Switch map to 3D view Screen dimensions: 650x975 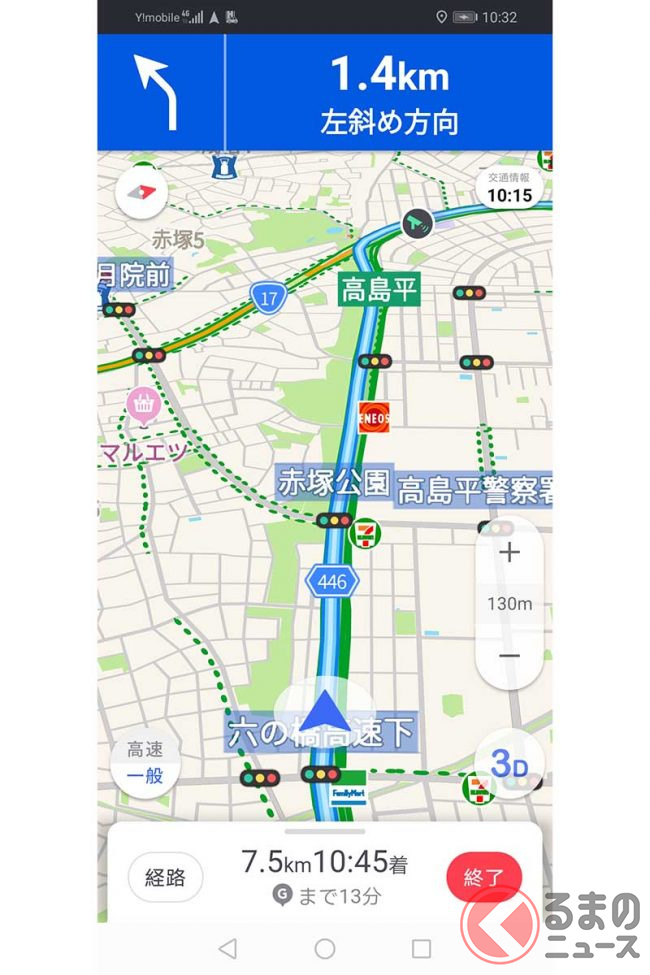point(509,765)
